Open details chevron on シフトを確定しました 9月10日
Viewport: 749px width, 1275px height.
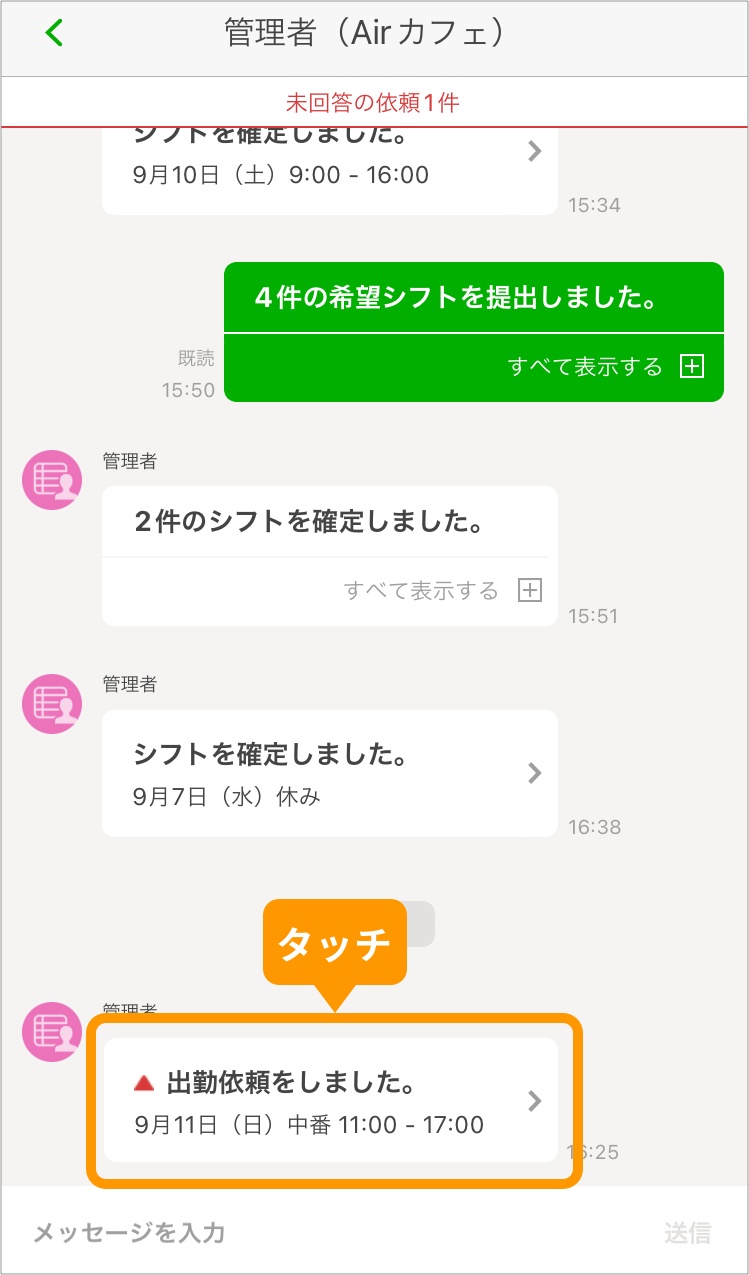tap(534, 151)
